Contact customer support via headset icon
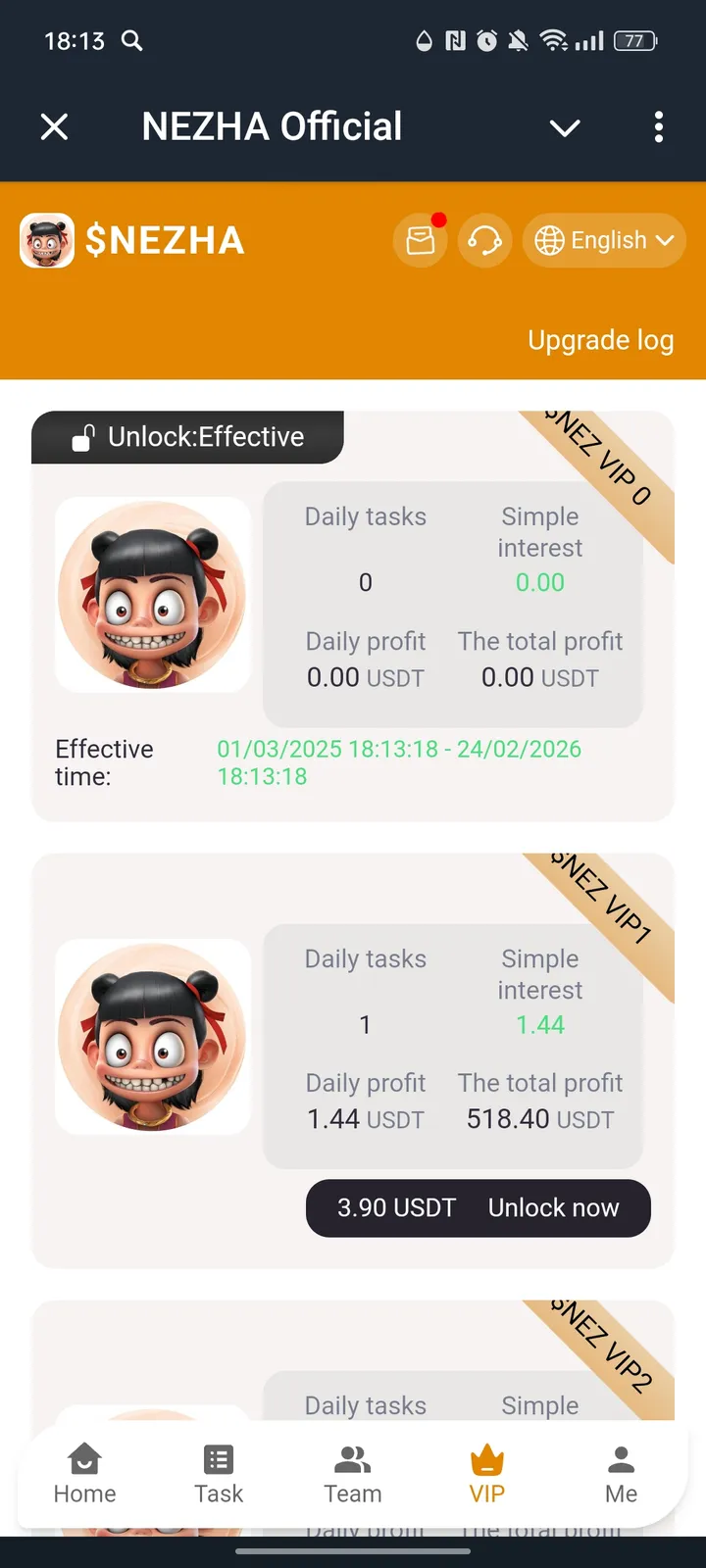 (484, 240)
